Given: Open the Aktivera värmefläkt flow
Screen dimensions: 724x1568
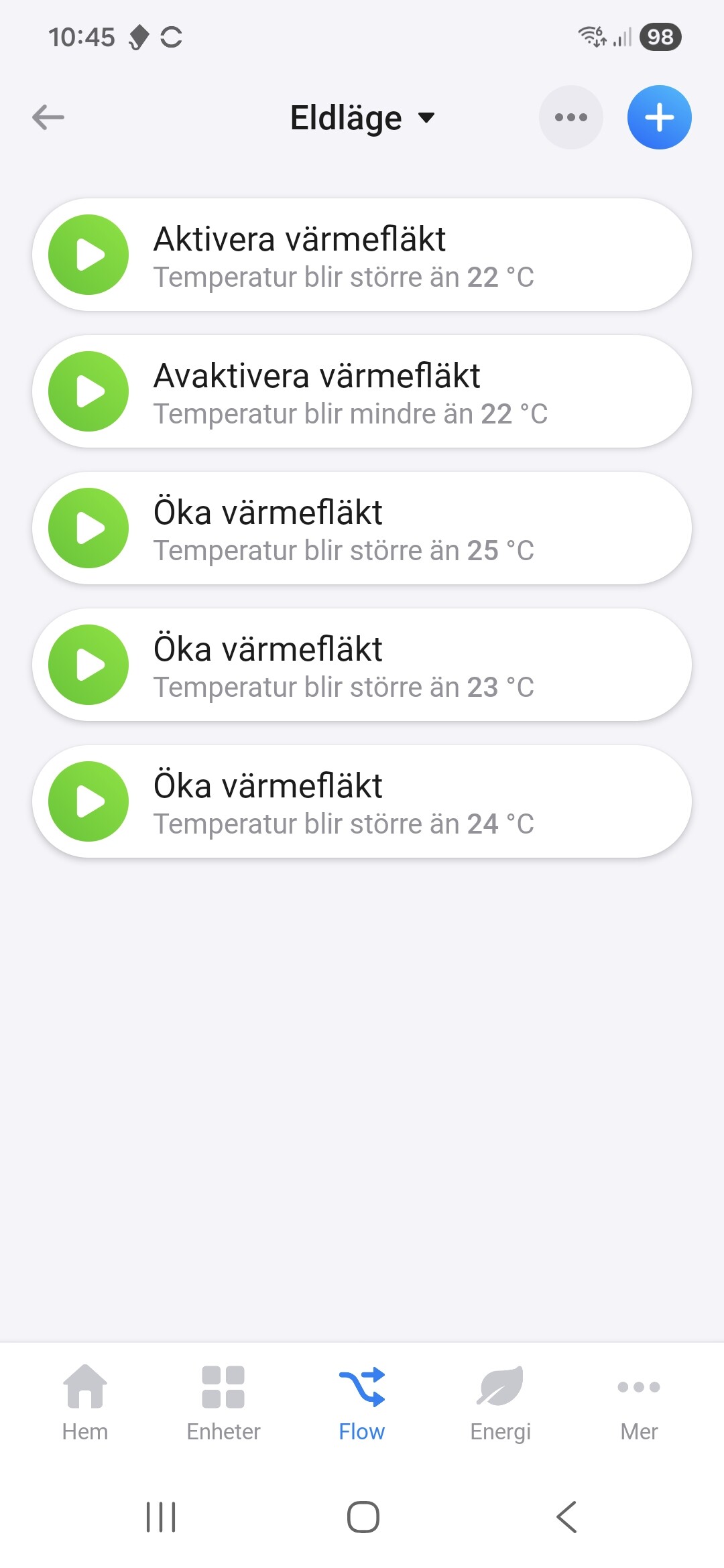Looking at the screenshot, I should (x=402, y=256).
